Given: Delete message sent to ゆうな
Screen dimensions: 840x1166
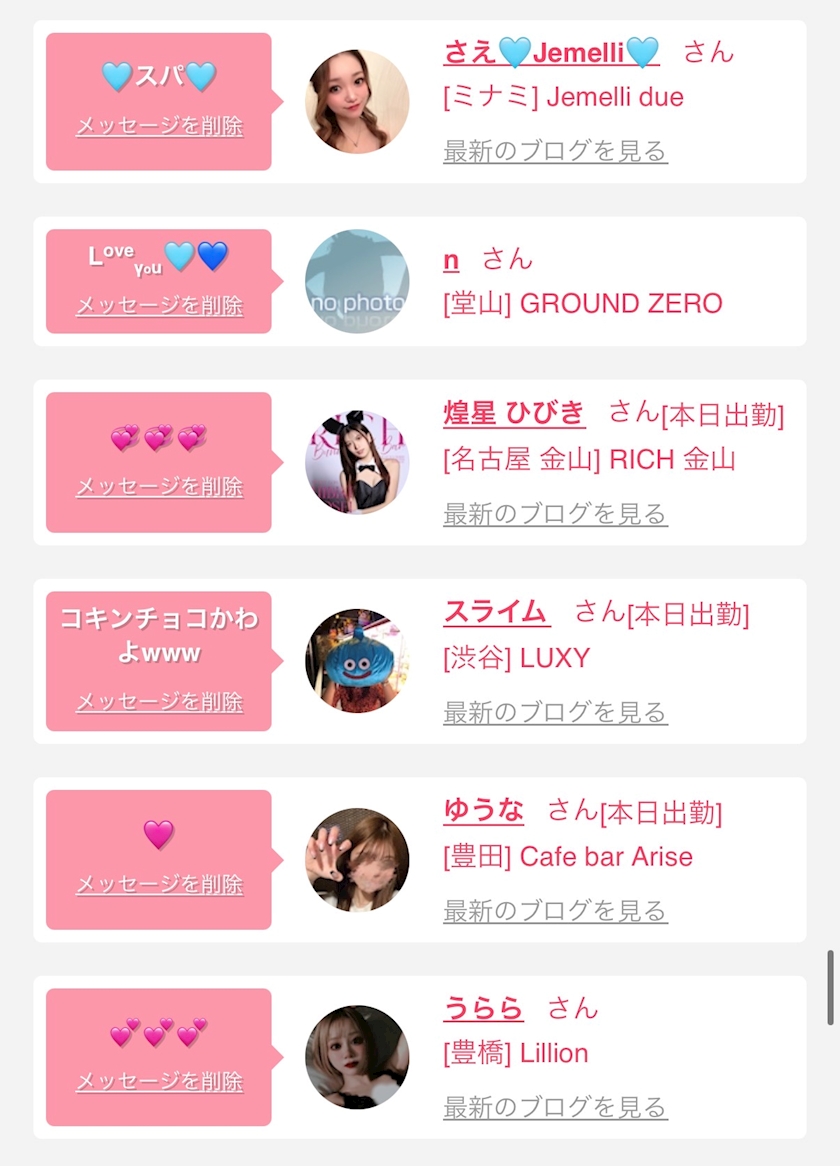Looking at the screenshot, I should (159, 883).
